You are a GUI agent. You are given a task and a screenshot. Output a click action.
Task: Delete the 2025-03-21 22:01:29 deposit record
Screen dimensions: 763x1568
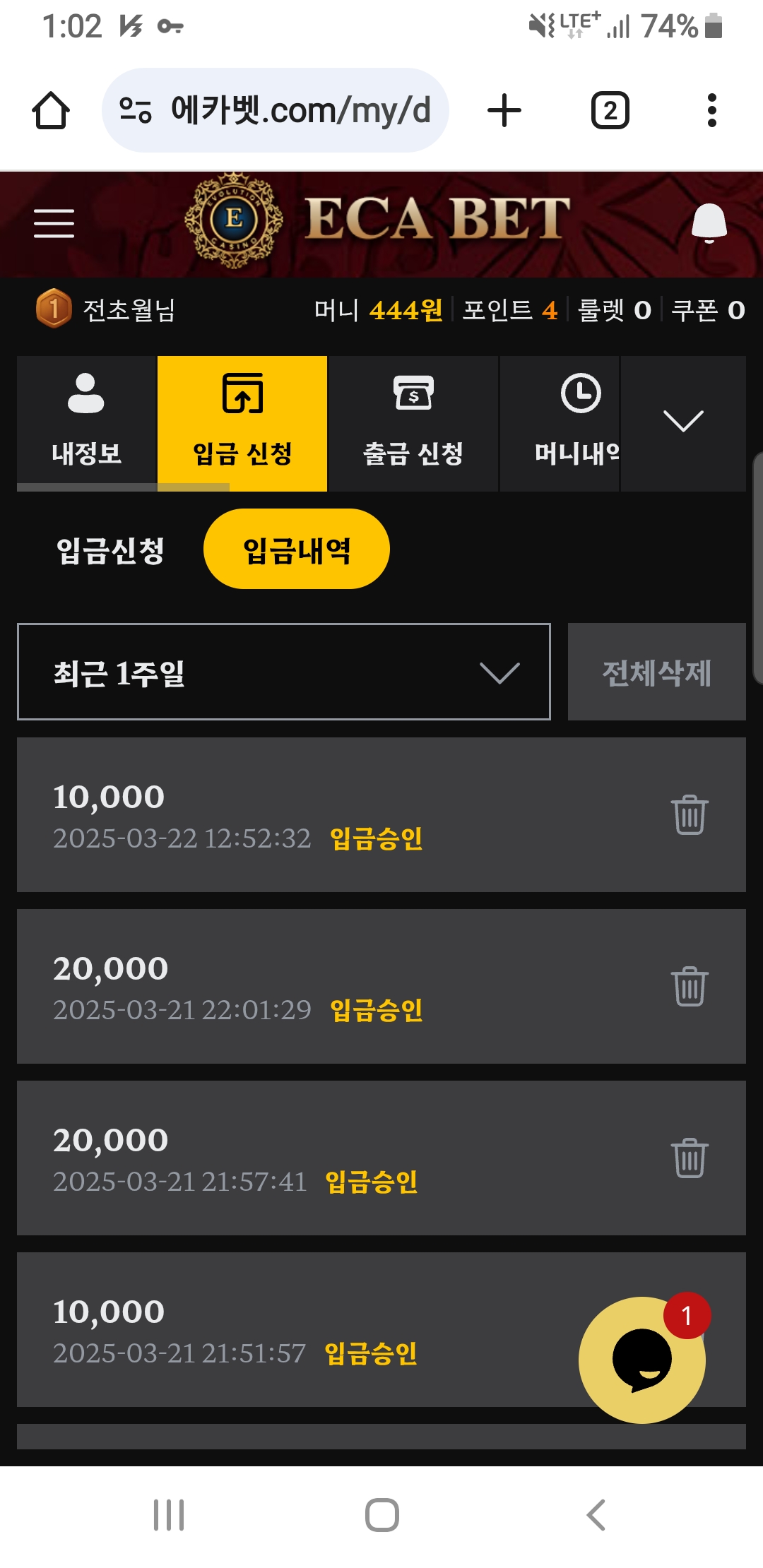click(x=690, y=987)
